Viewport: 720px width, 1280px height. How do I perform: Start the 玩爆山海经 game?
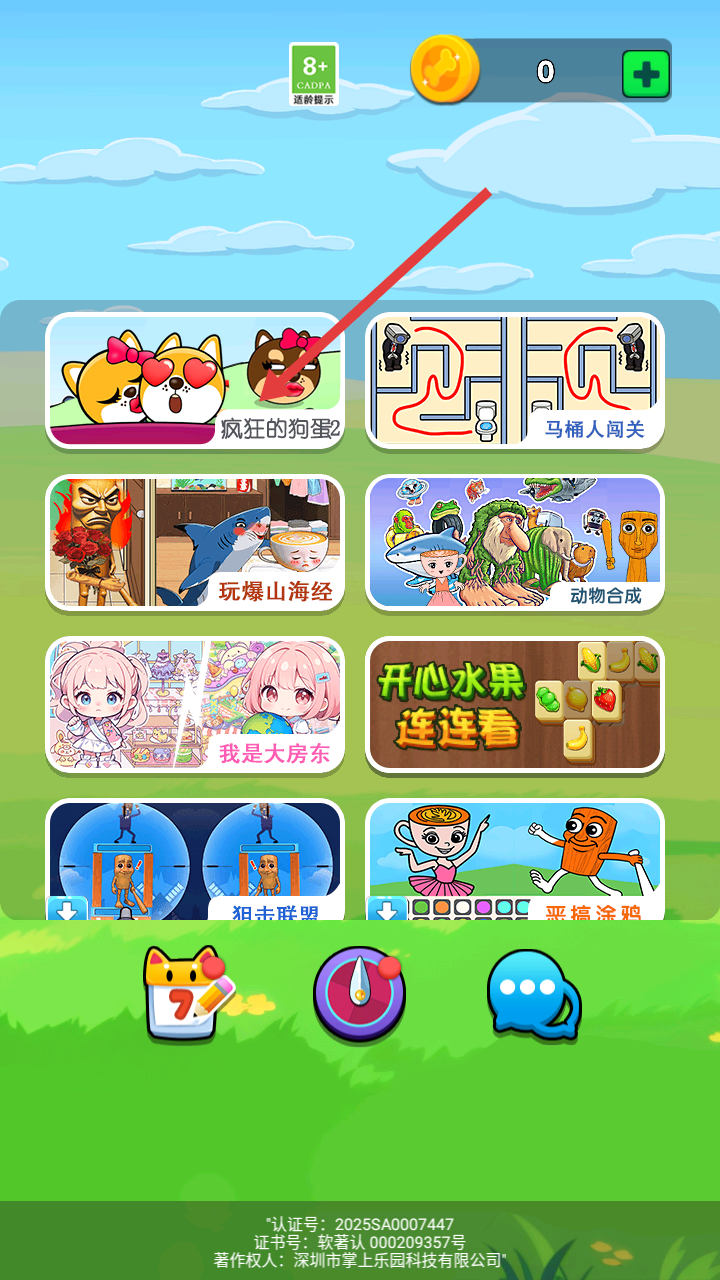click(195, 542)
